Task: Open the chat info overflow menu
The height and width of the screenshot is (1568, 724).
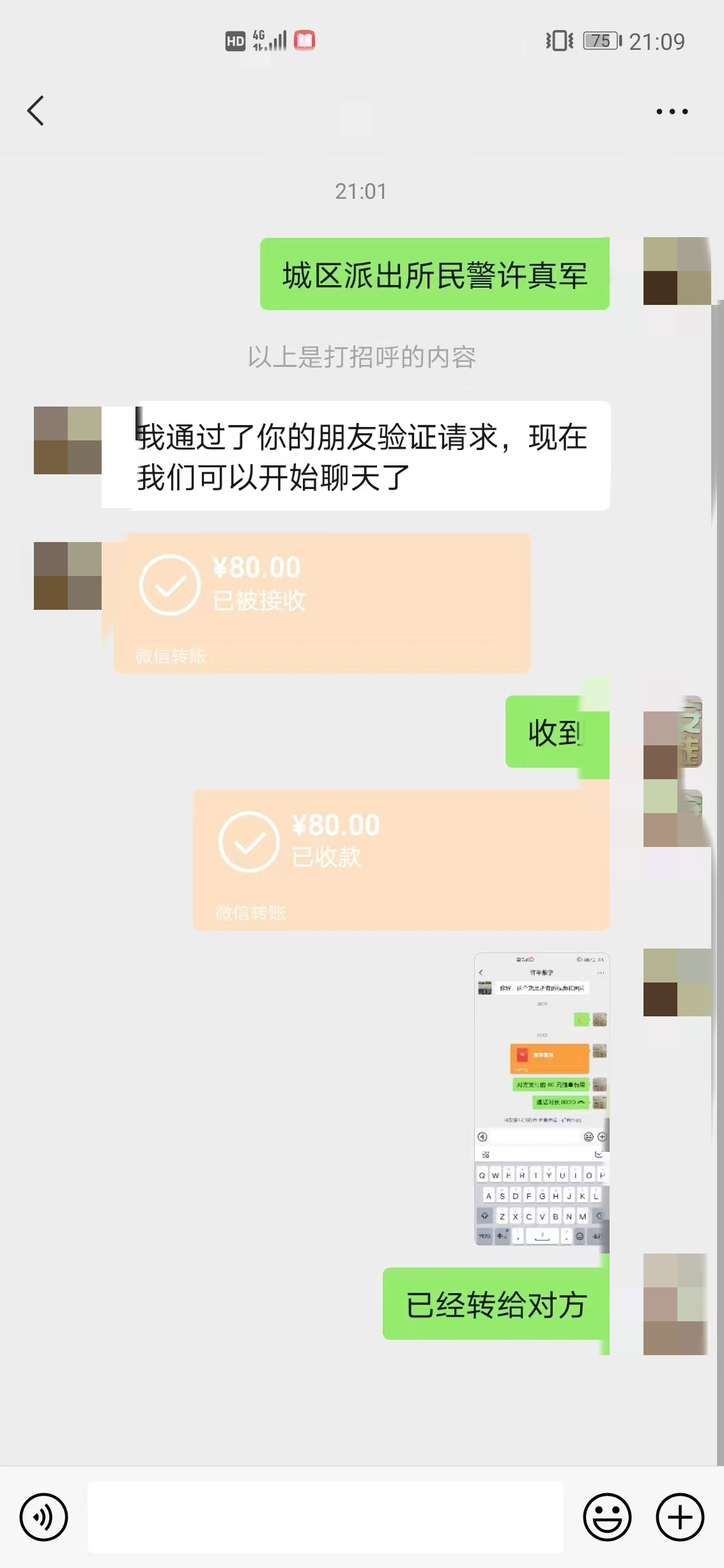Action: point(672,112)
